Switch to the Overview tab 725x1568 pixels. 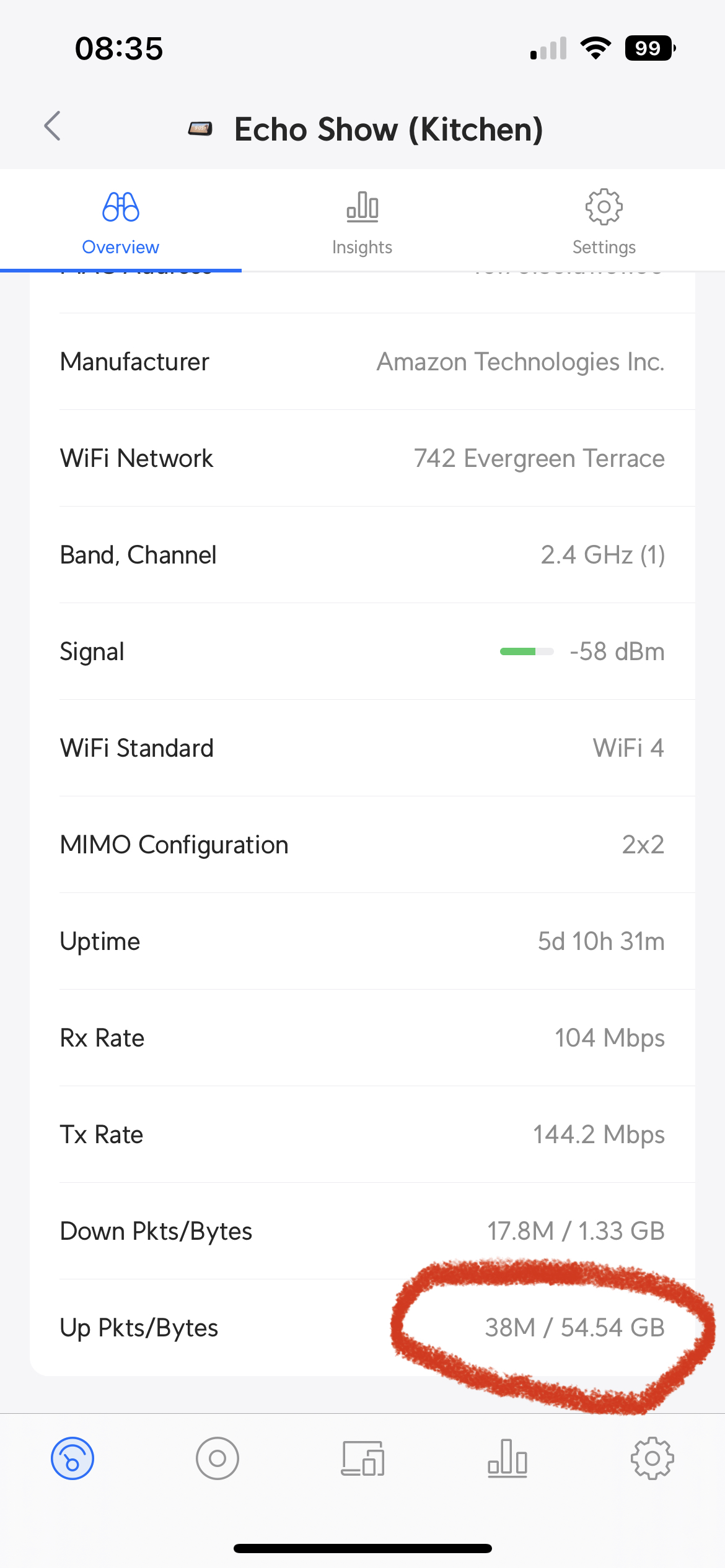120,223
